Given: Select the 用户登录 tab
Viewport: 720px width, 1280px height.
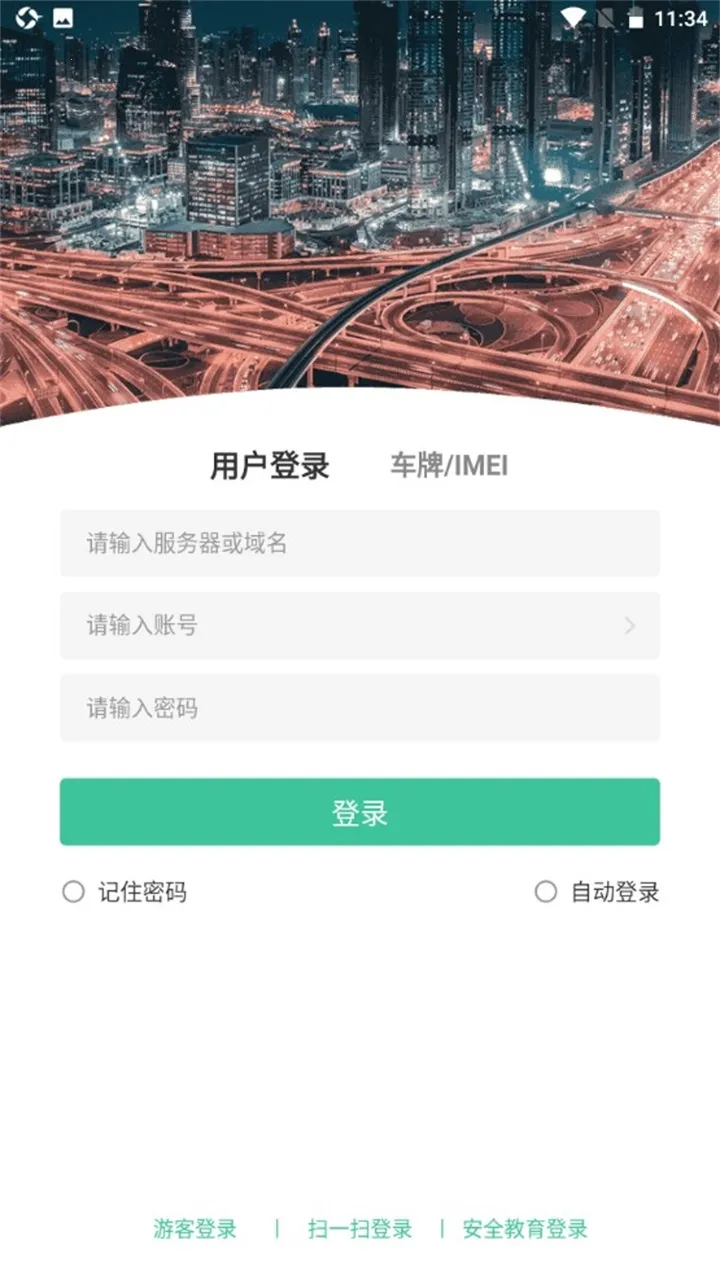Looking at the screenshot, I should (271, 464).
